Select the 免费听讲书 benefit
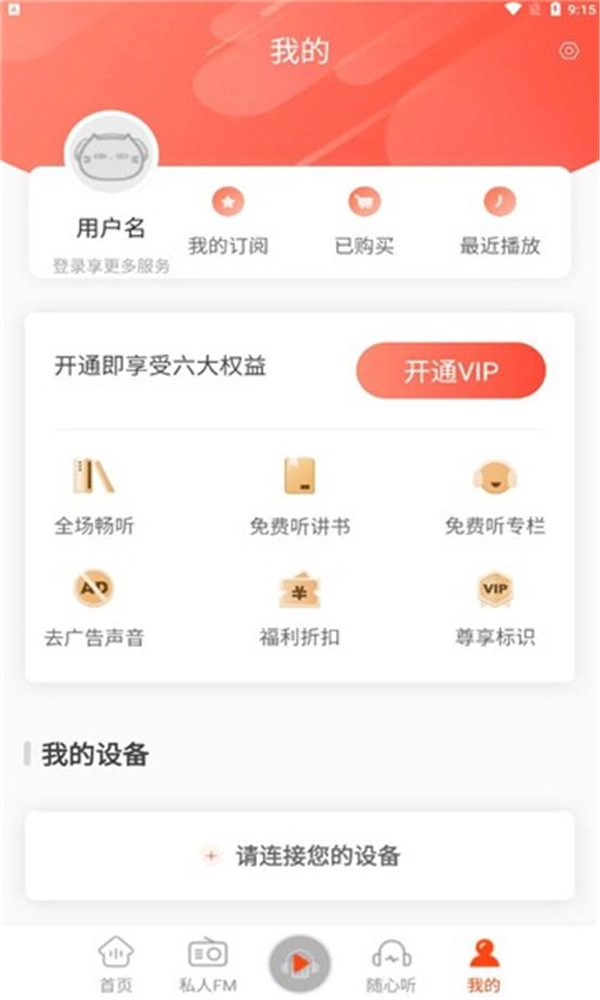600x1000 pixels. click(x=299, y=495)
